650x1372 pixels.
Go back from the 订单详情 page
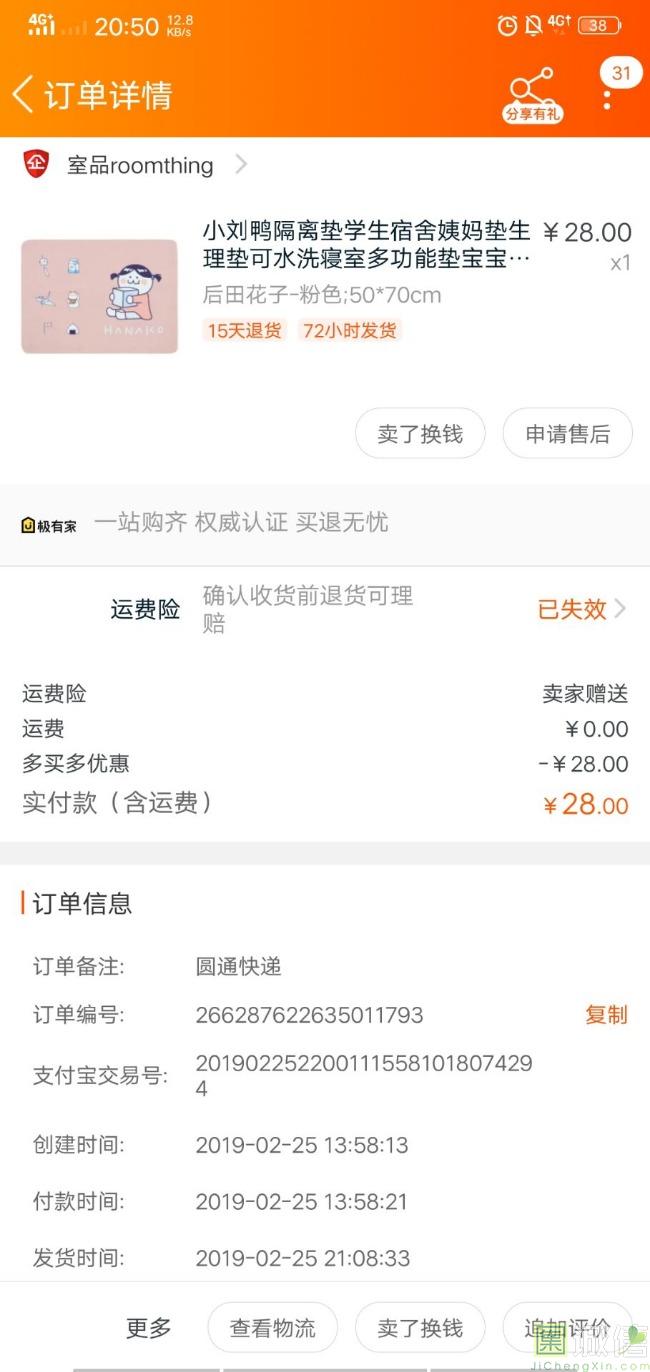click(24, 94)
